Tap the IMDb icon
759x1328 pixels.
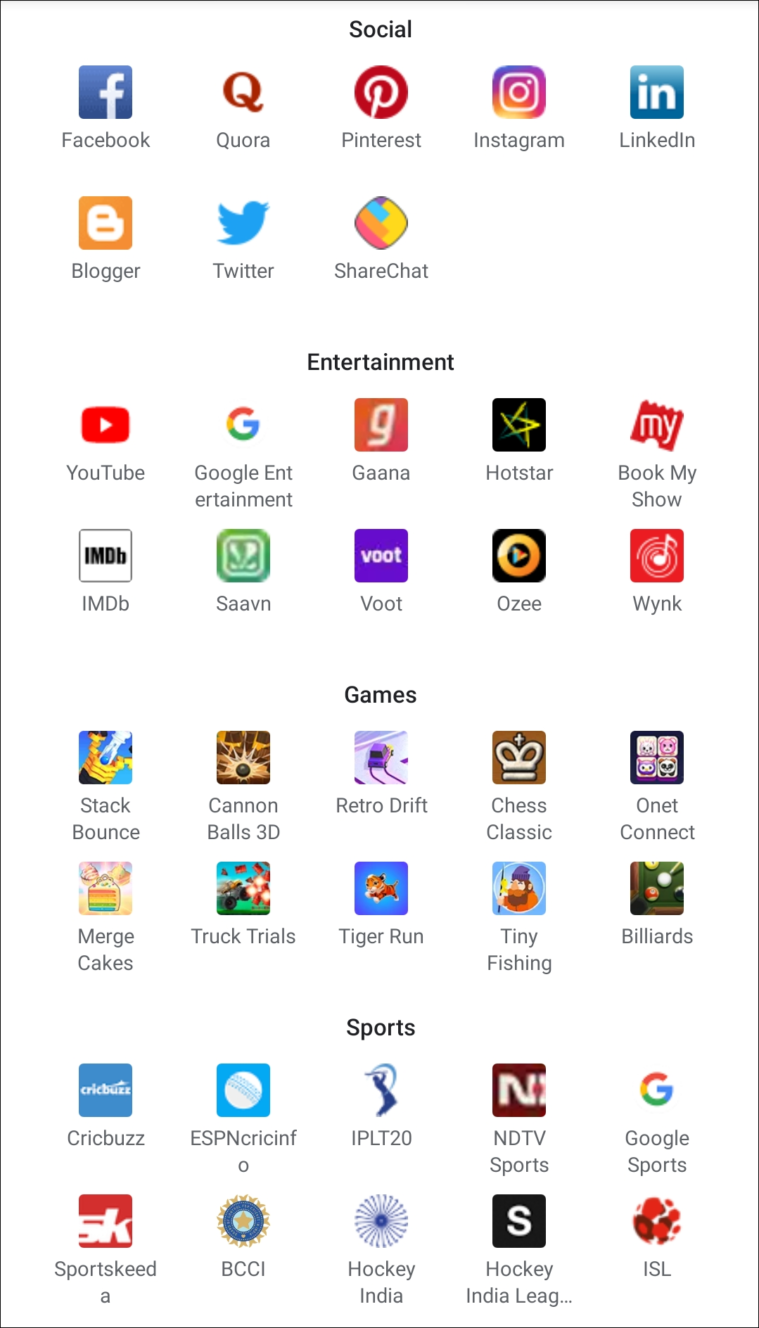[105, 556]
